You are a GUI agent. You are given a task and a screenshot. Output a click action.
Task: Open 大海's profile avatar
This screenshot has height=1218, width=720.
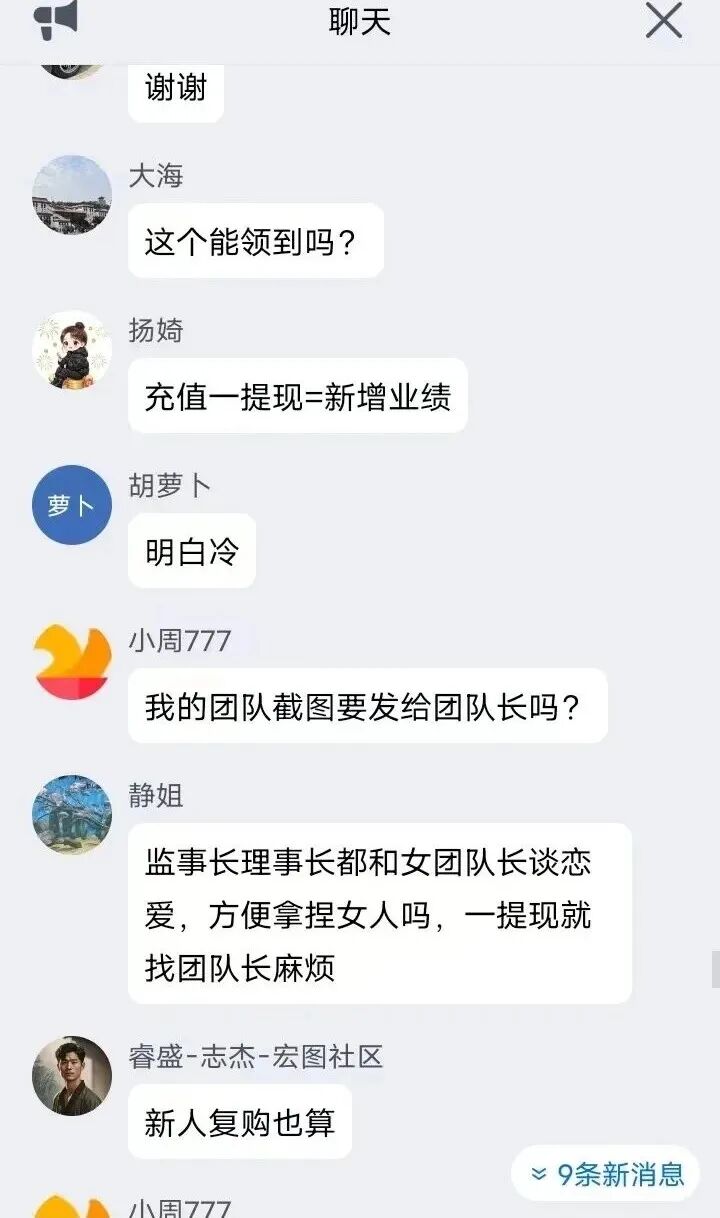71,196
